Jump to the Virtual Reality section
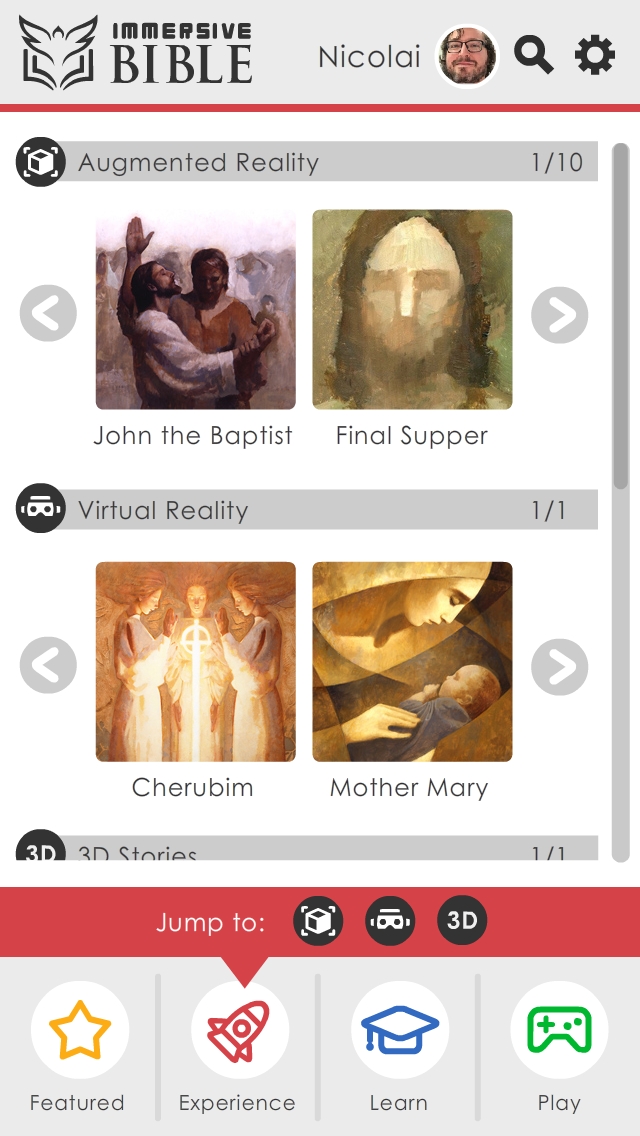This screenshot has height=1136, width=640. coord(390,921)
